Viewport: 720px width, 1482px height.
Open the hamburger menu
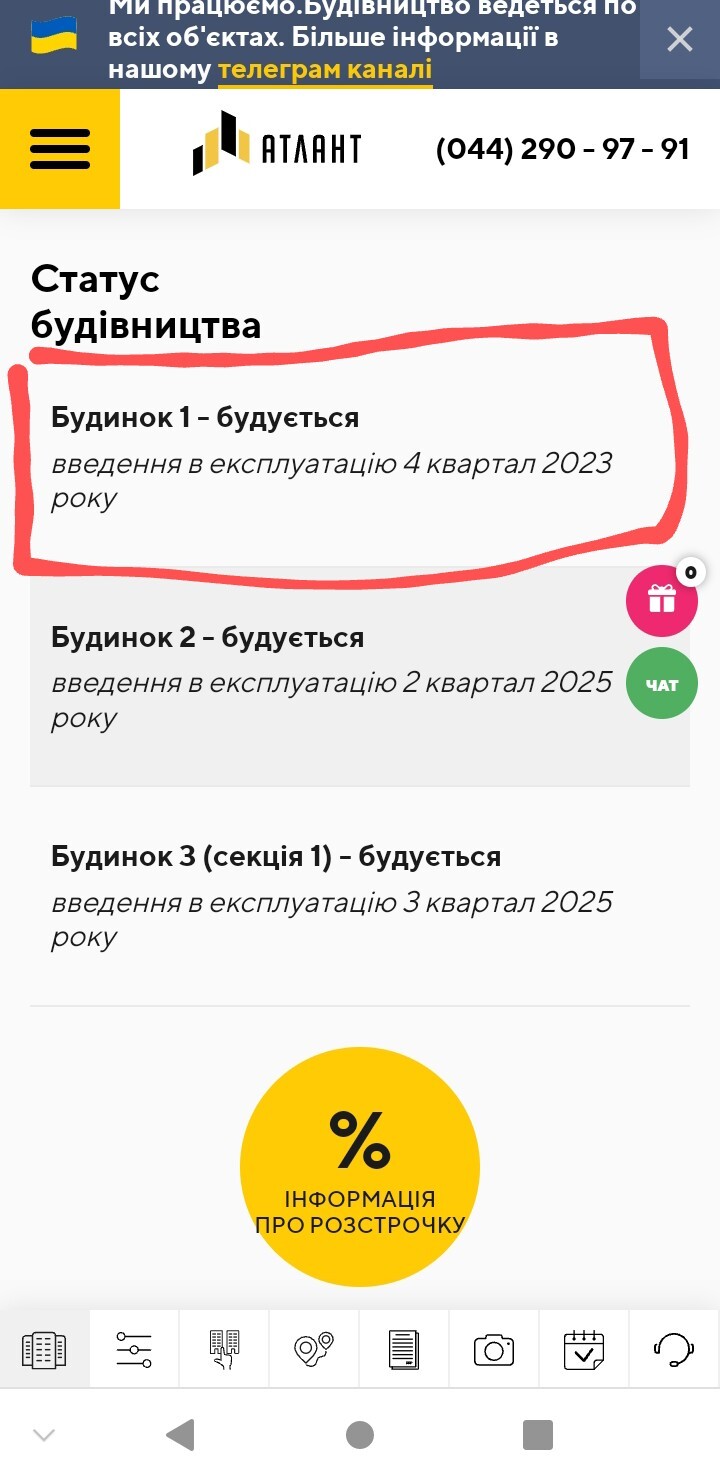click(60, 149)
